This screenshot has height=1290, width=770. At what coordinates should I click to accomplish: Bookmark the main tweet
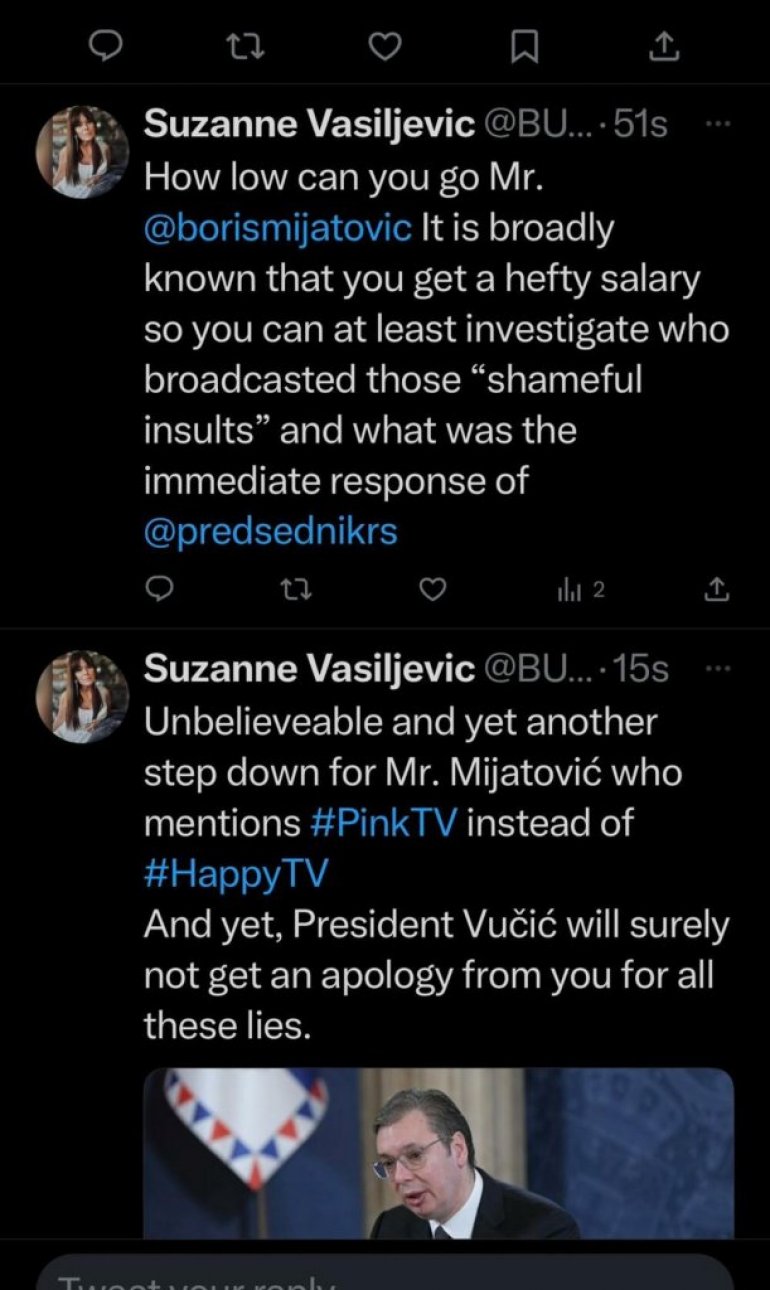pyautogui.click(x=524, y=46)
